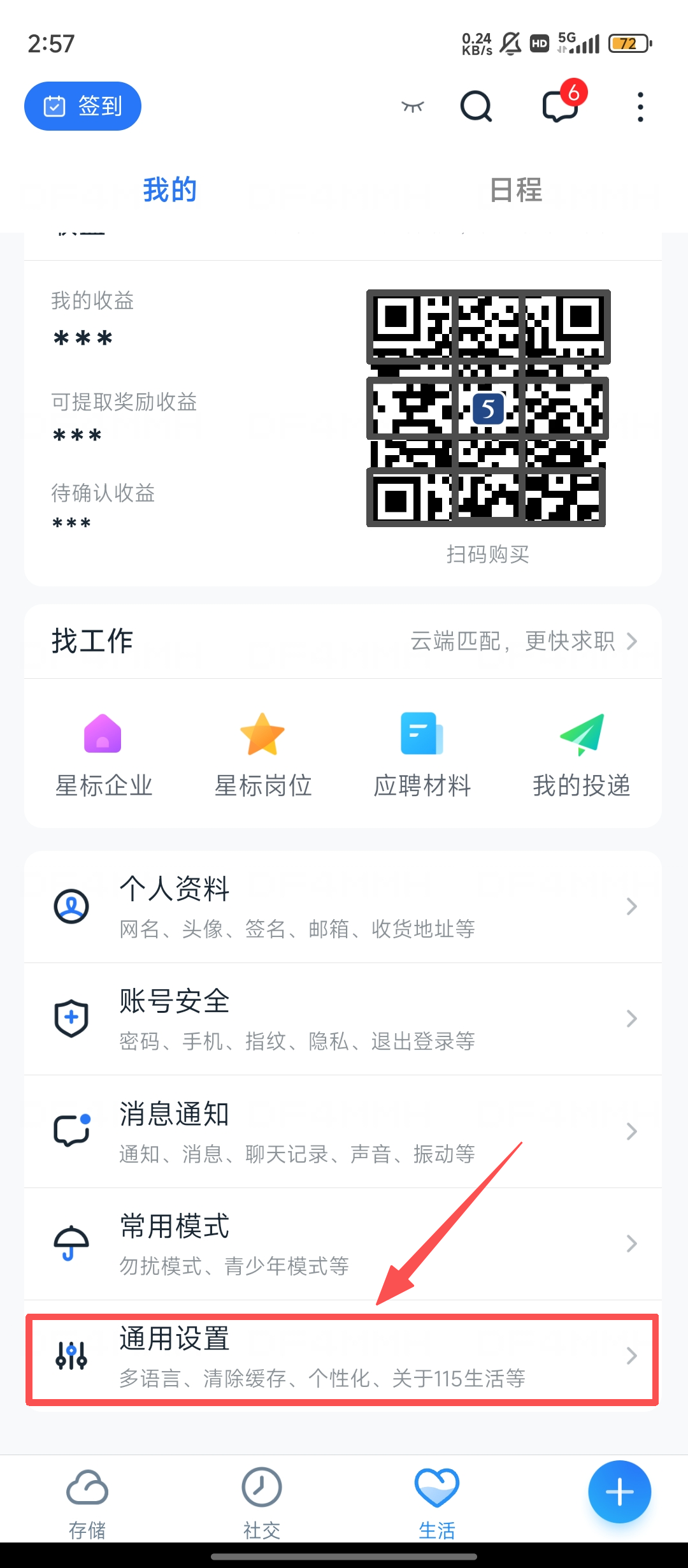Open the search icon
Image resolution: width=688 pixels, height=1568 pixels.
click(x=476, y=106)
